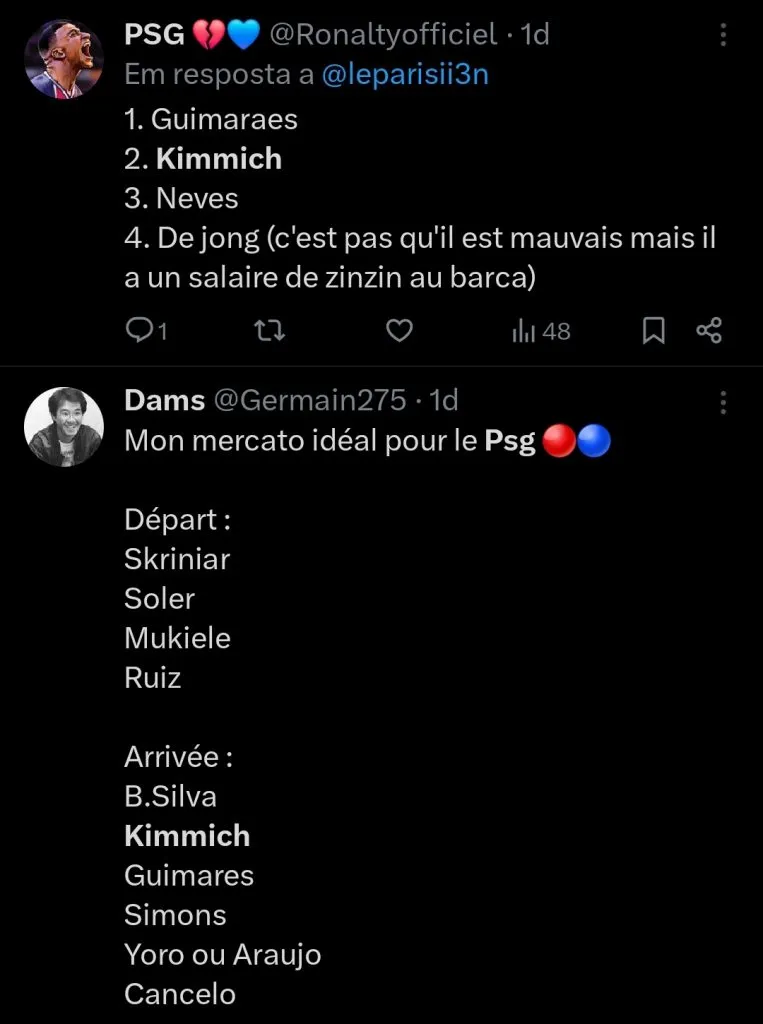Bookmark the PSG tweet
This screenshot has width=763, height=1024.
pyautogui.click(x=653, y=330)
